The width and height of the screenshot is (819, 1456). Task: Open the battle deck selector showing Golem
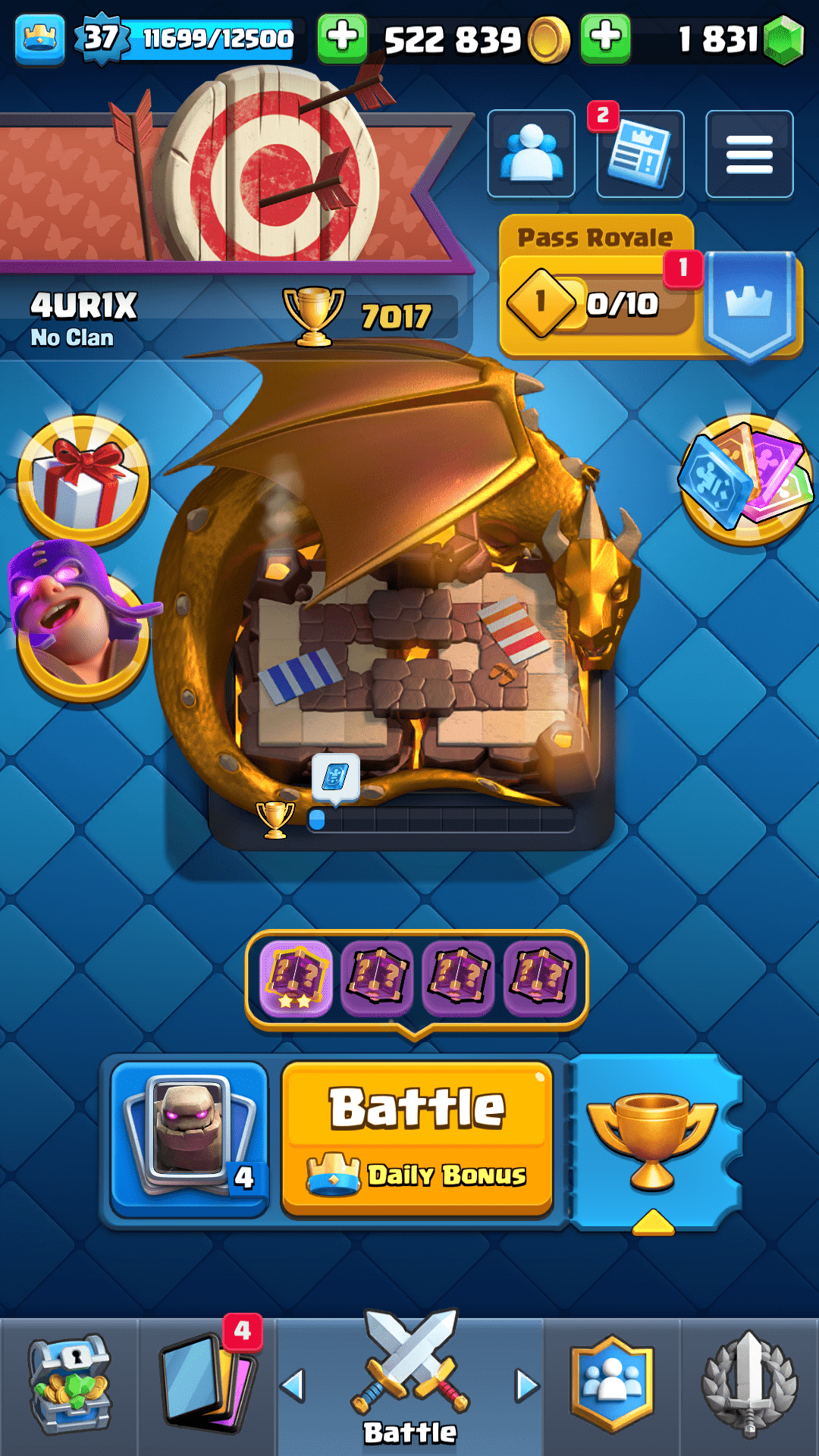coord(190,1137)
